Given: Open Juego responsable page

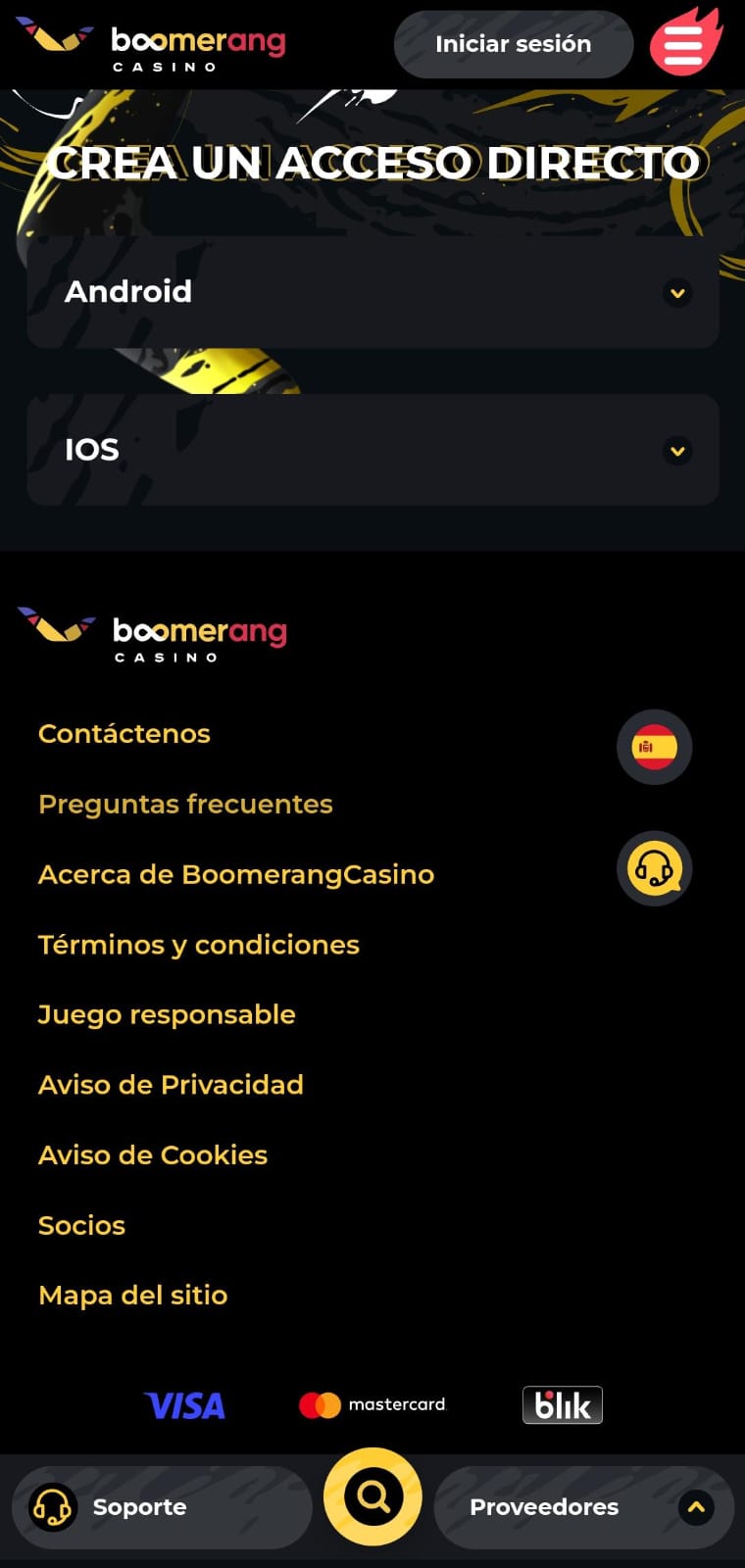Looking at the screenshot, I should click(x=167, y=1015).
